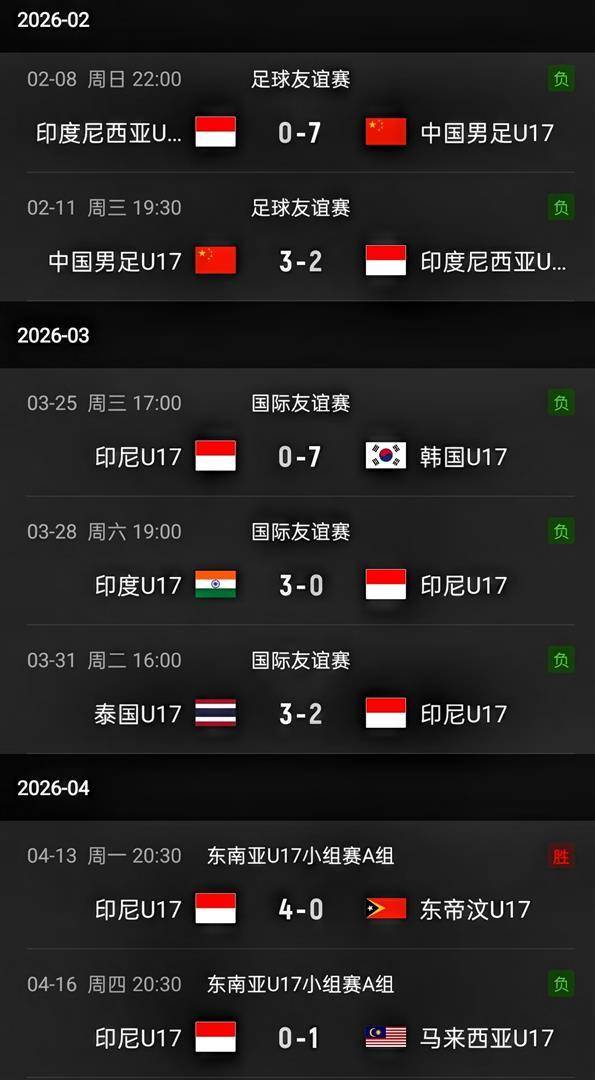This screenshot has width=595, height=1080.
Task: Open the 04-16 match against Malaysia U17
Action: [x=298, y=1013]
